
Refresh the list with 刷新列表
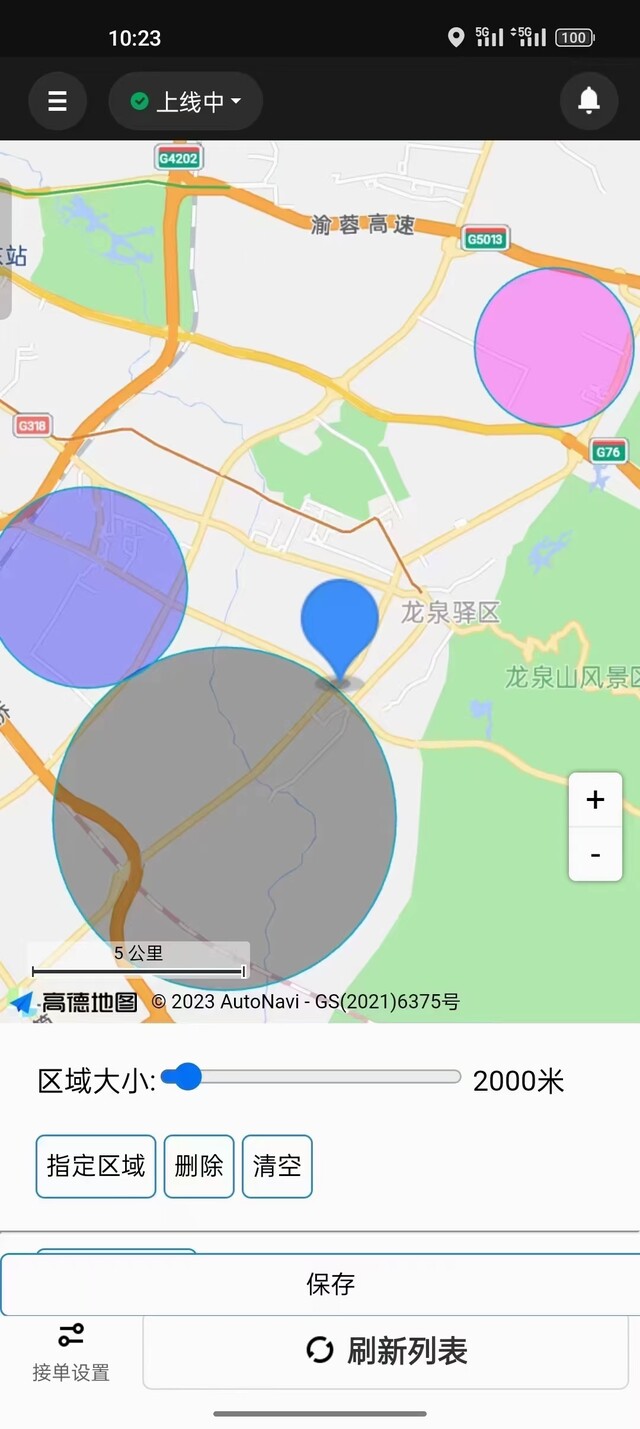(x=386, y=1351)
